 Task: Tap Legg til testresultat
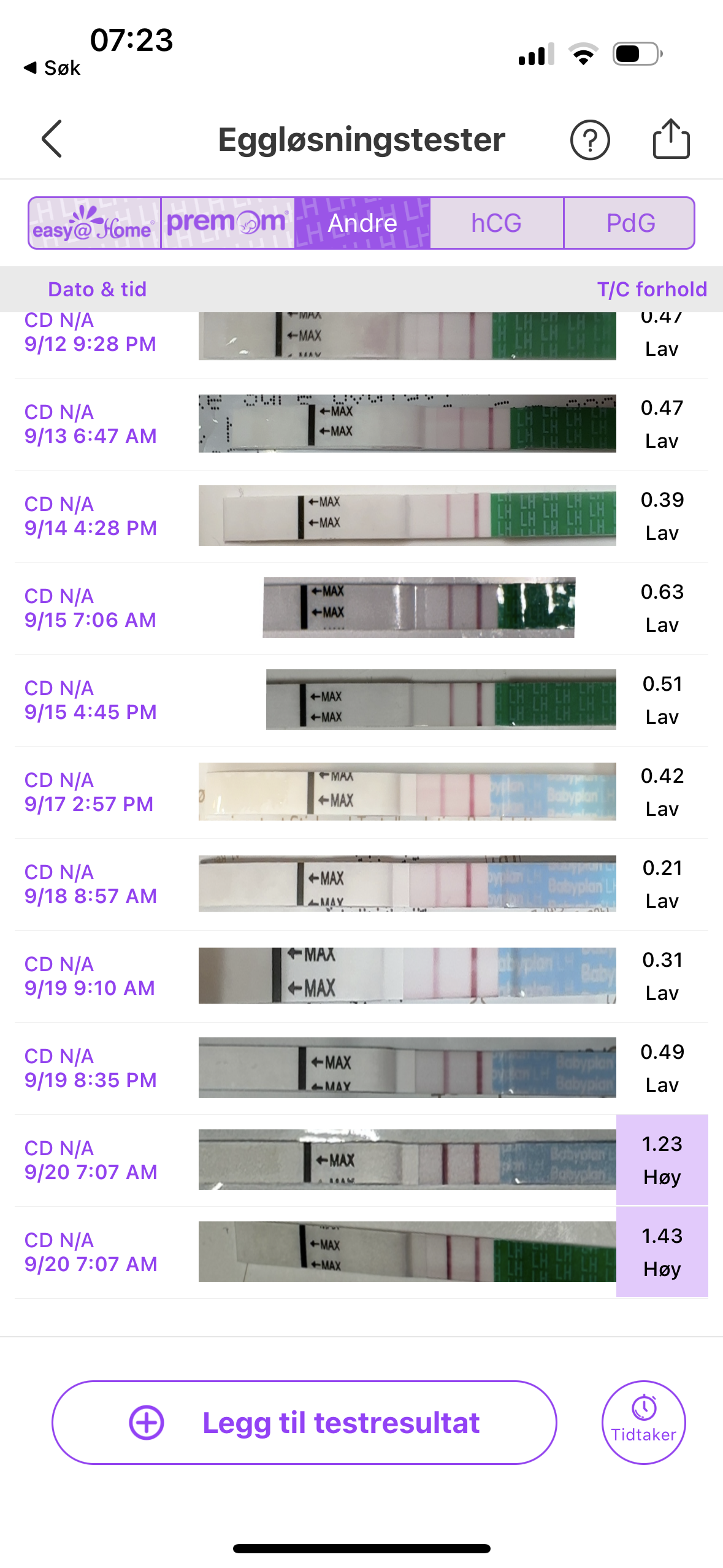pos(304,1423)
